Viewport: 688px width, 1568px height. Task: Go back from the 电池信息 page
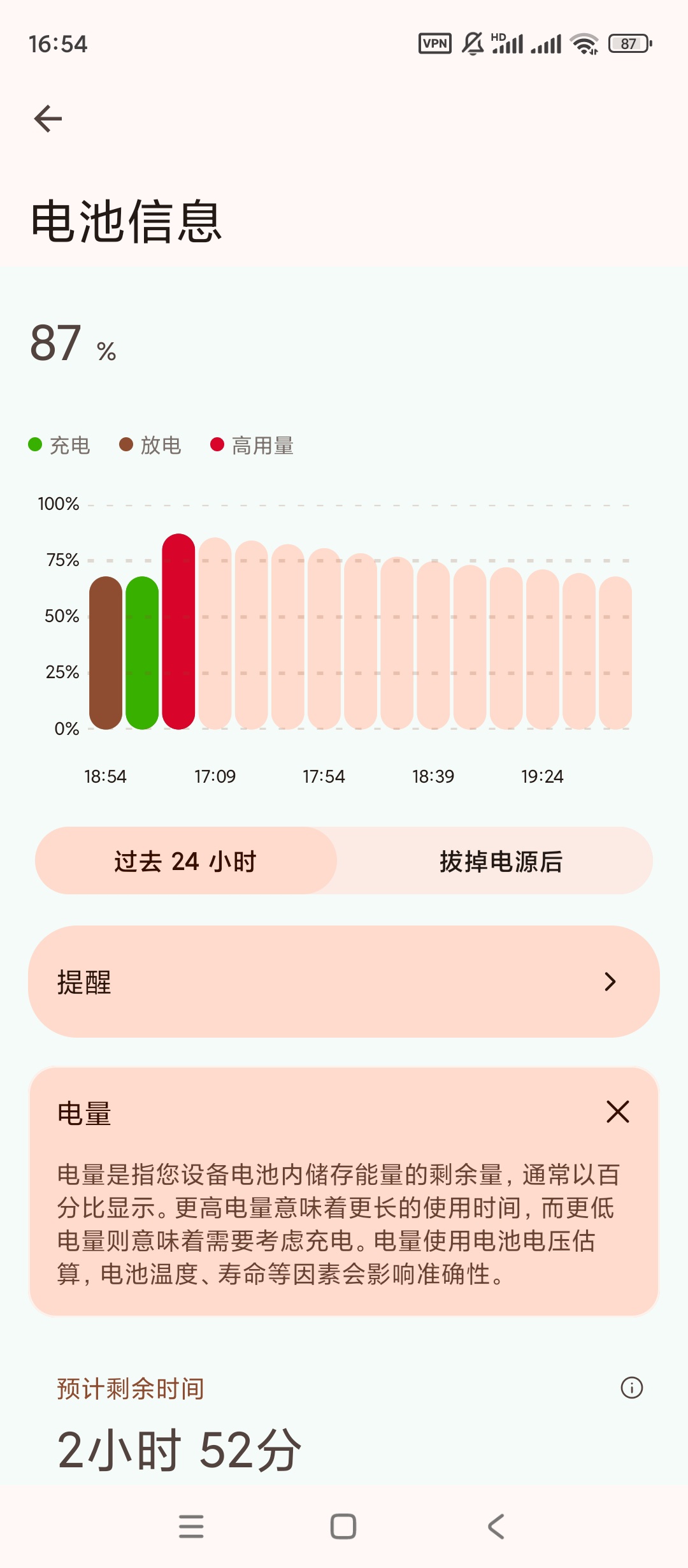coord(48,119)
